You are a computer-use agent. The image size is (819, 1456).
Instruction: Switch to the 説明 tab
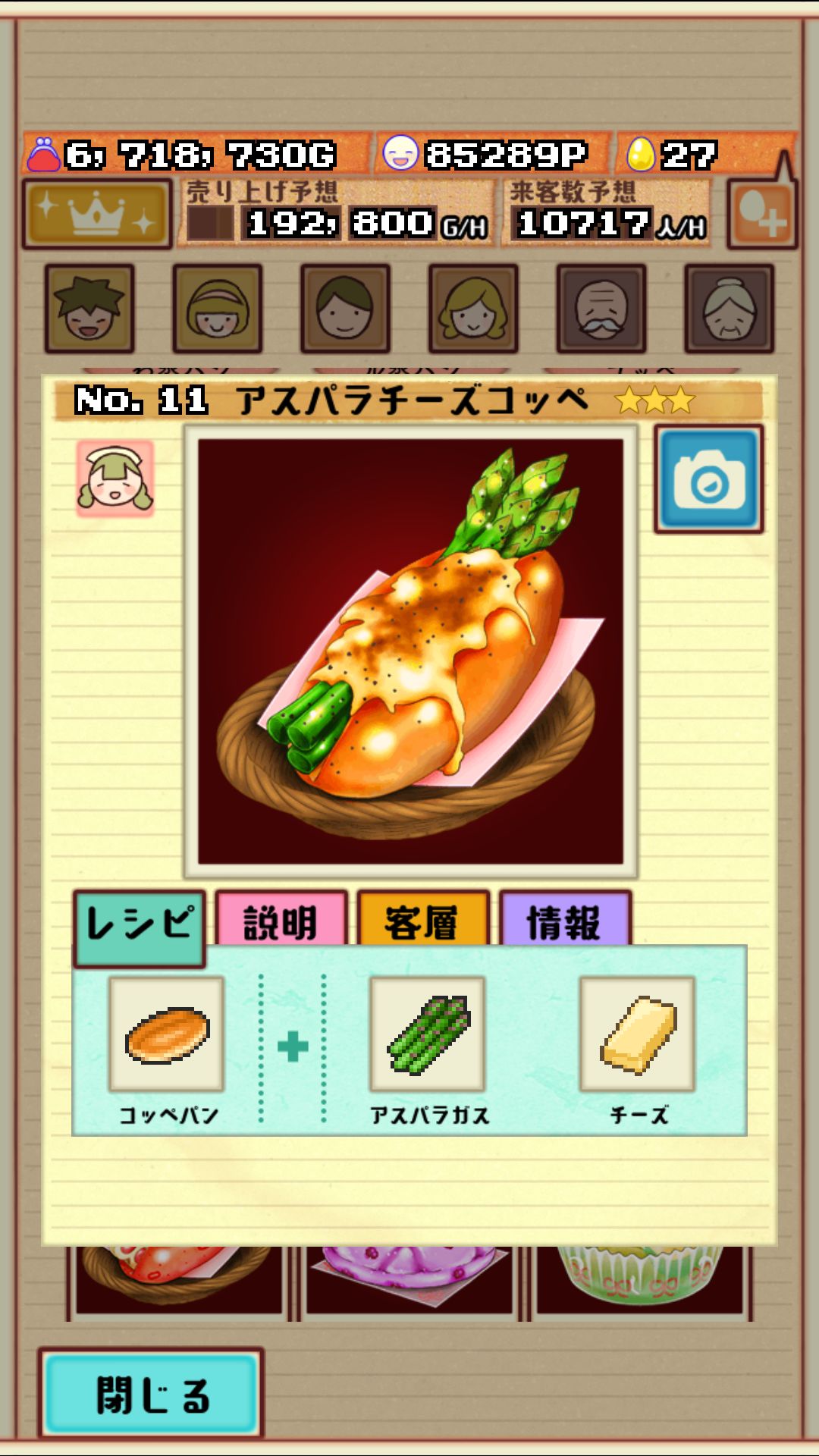[x=281, y=920]
